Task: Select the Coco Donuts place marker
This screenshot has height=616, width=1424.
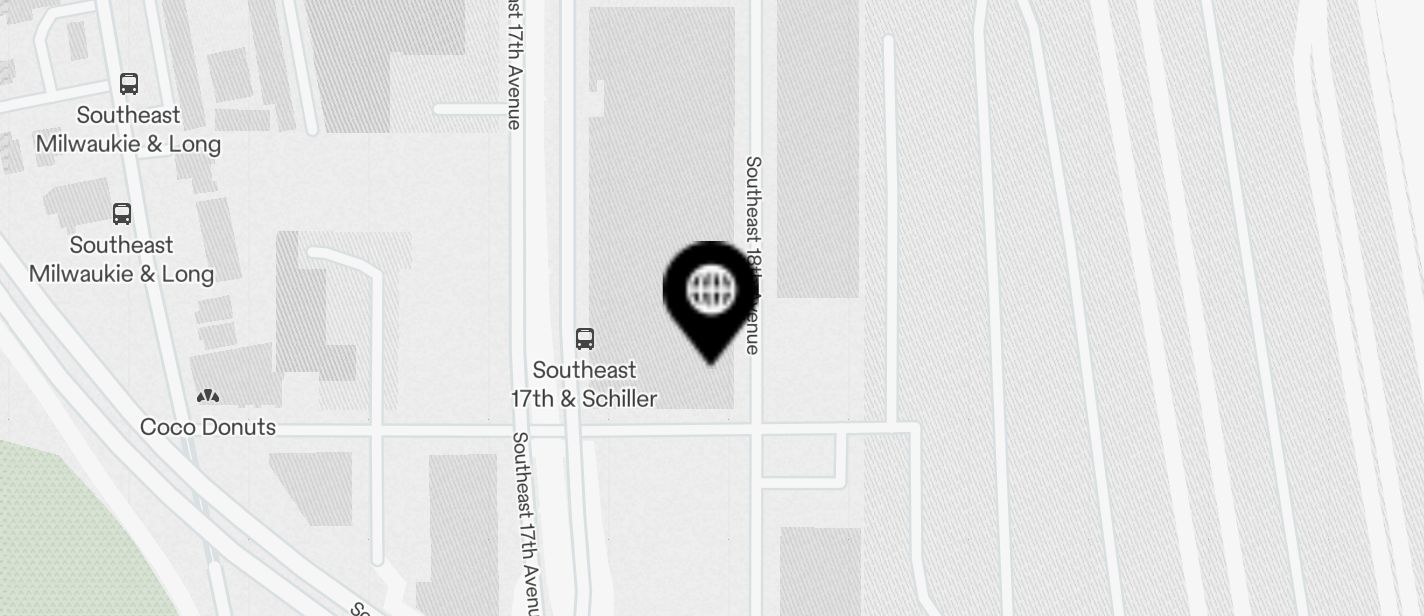Action: point(208,397)
